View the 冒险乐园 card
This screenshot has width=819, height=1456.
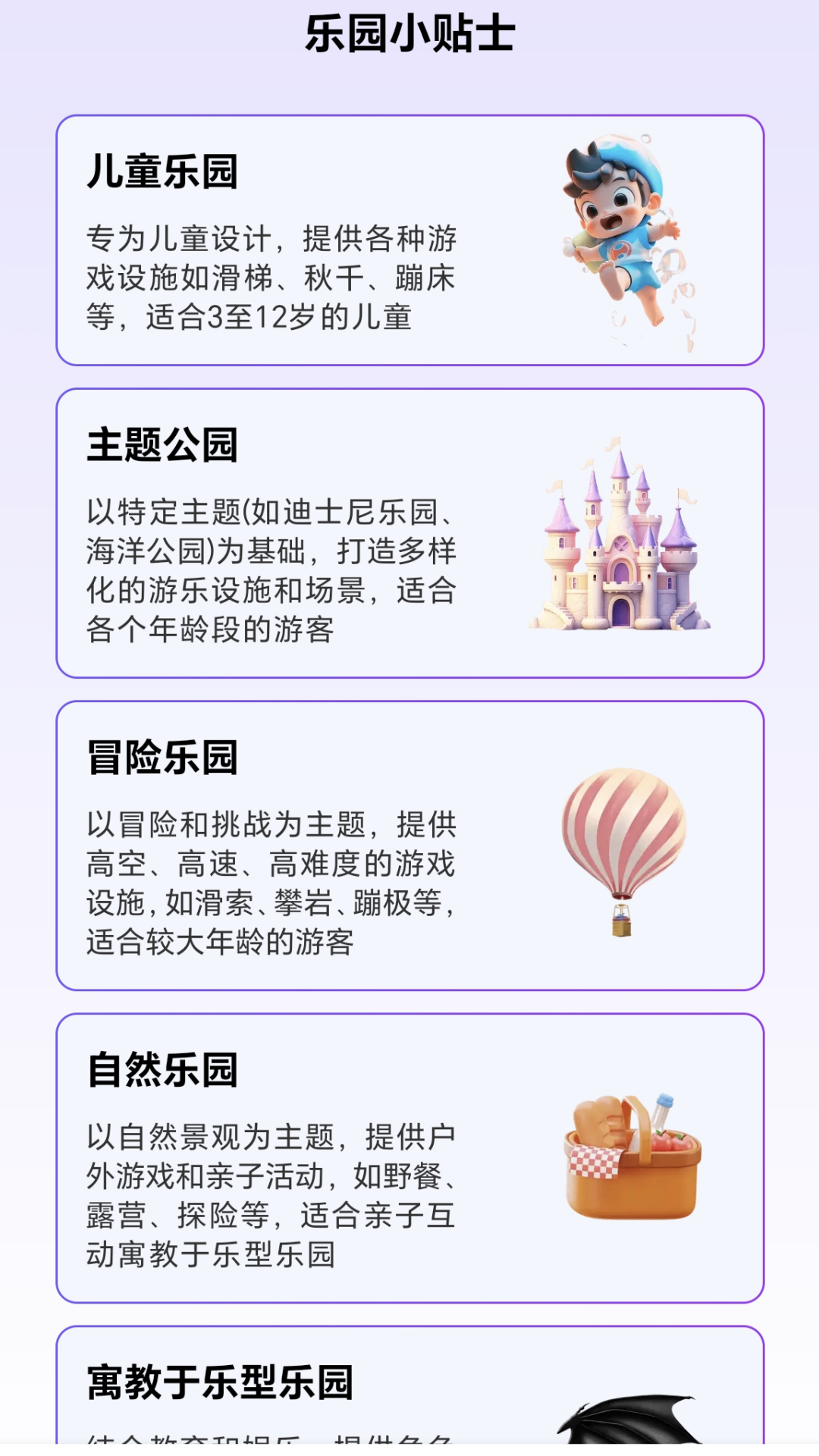[409, 846]
